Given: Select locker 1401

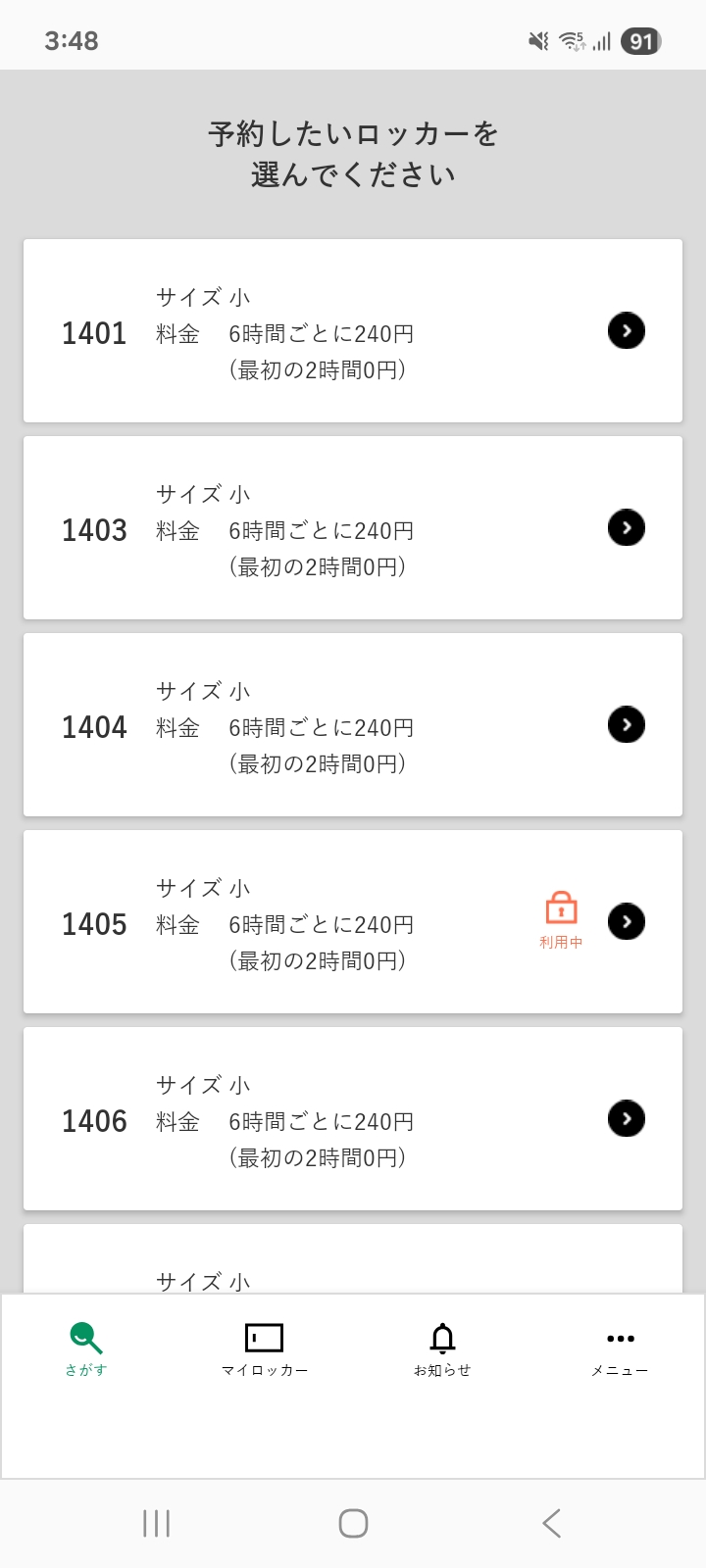Looking at the screenshot, I should (x=353, y=331).
